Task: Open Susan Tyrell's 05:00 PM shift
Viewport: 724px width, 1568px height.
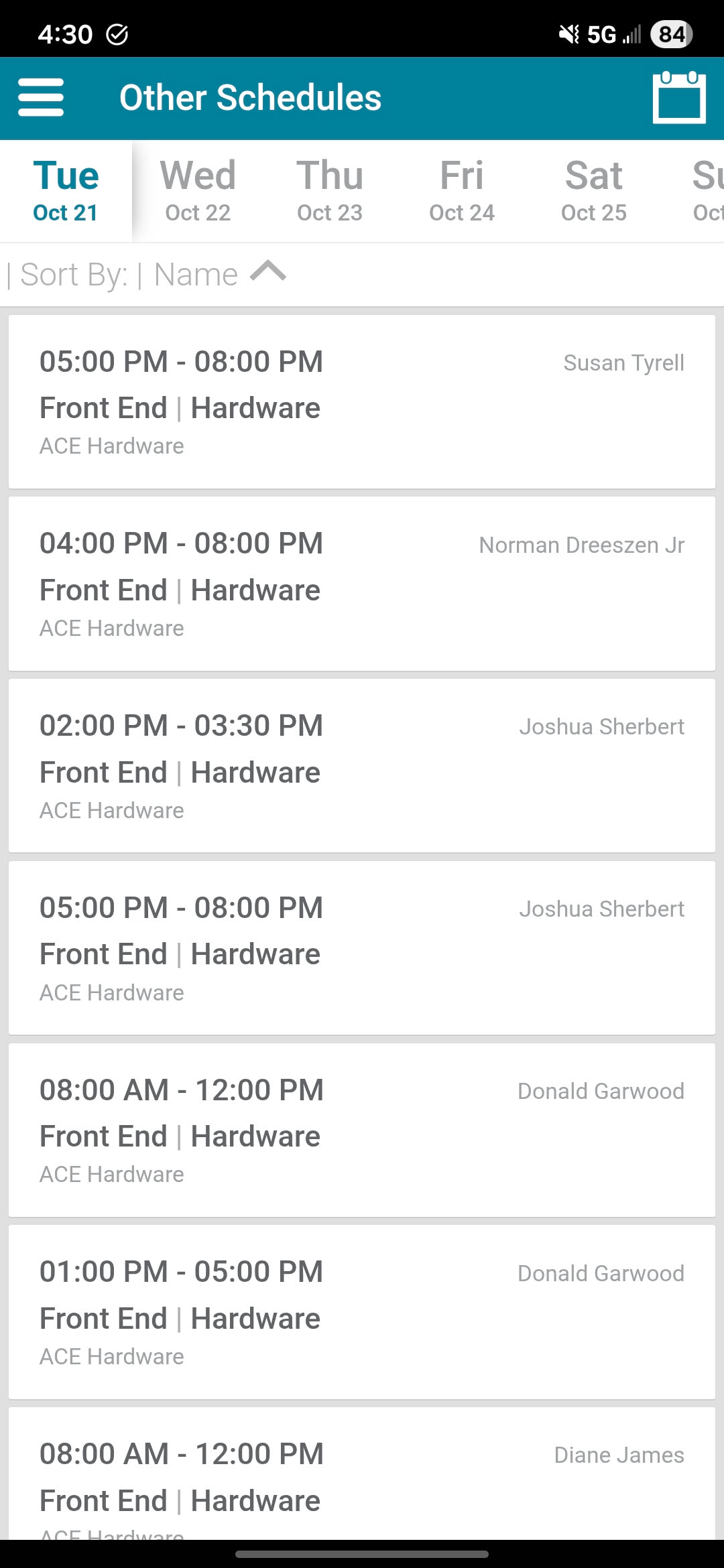Action: coord(362,402)
